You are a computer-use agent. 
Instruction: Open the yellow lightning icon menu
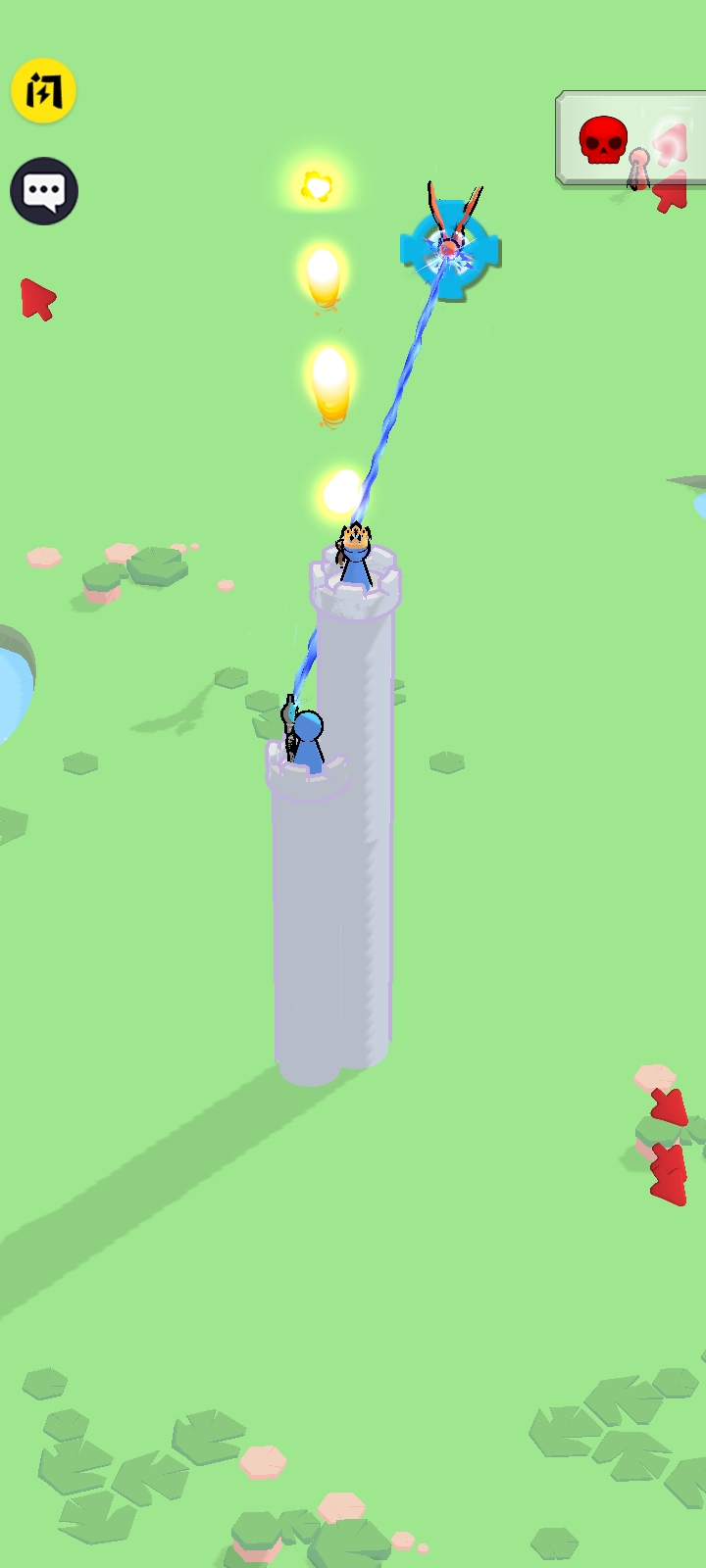point(43,91)
